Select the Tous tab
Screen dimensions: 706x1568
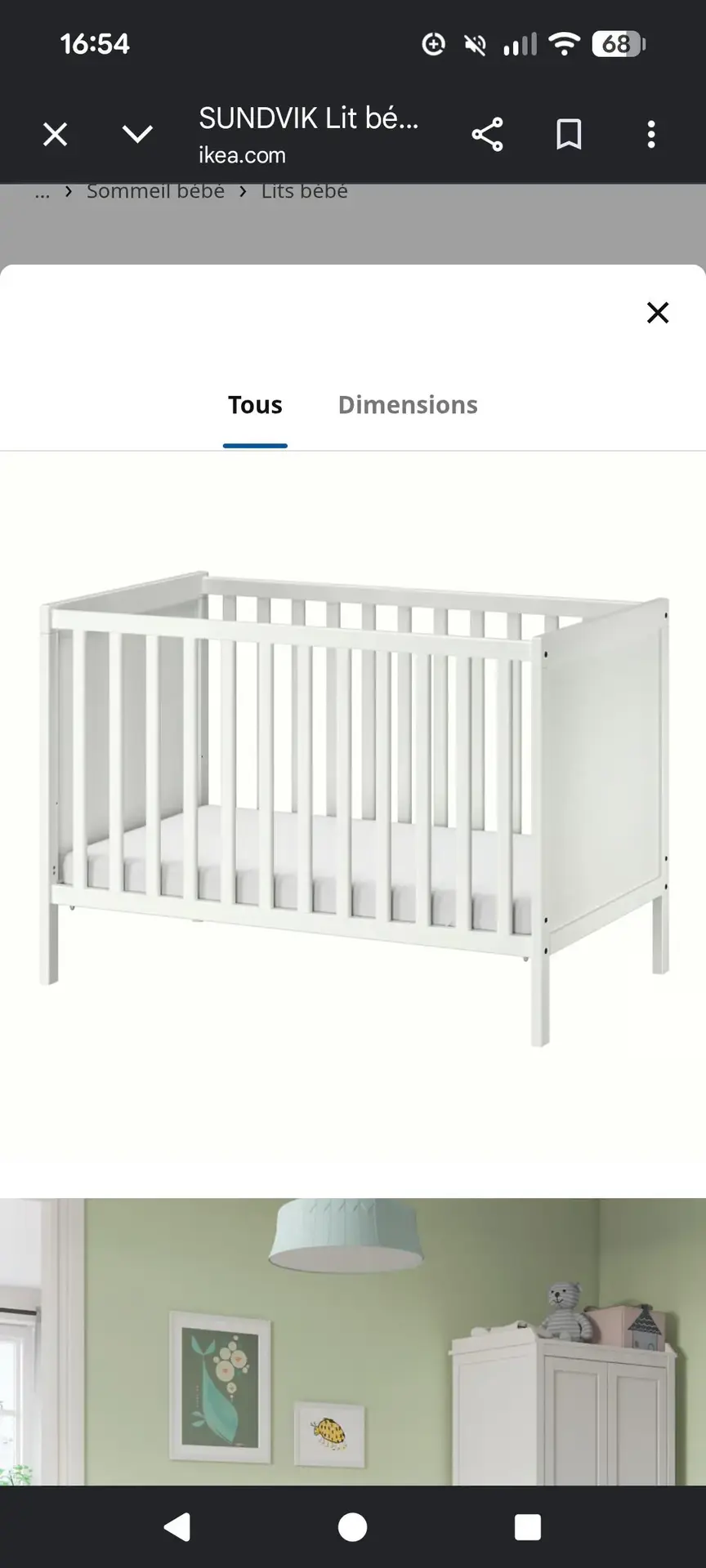pyautogui.click(x=255, y=405)
